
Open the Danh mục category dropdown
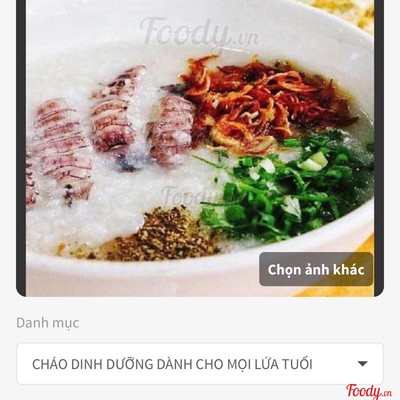[200, 363]
